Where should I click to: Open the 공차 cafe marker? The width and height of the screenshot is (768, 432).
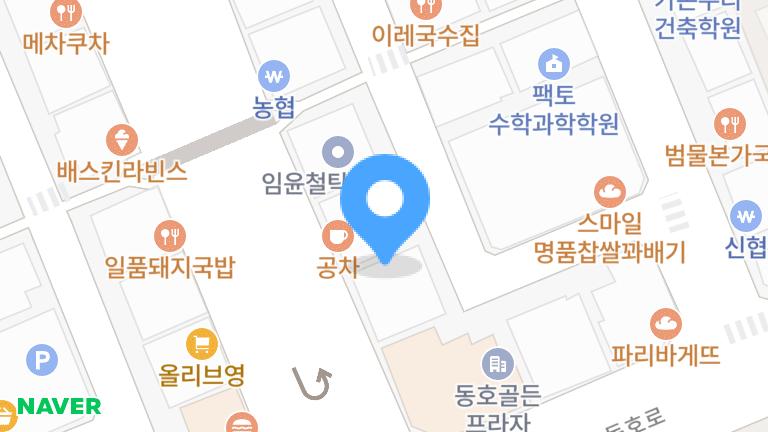tap(336, 237)
